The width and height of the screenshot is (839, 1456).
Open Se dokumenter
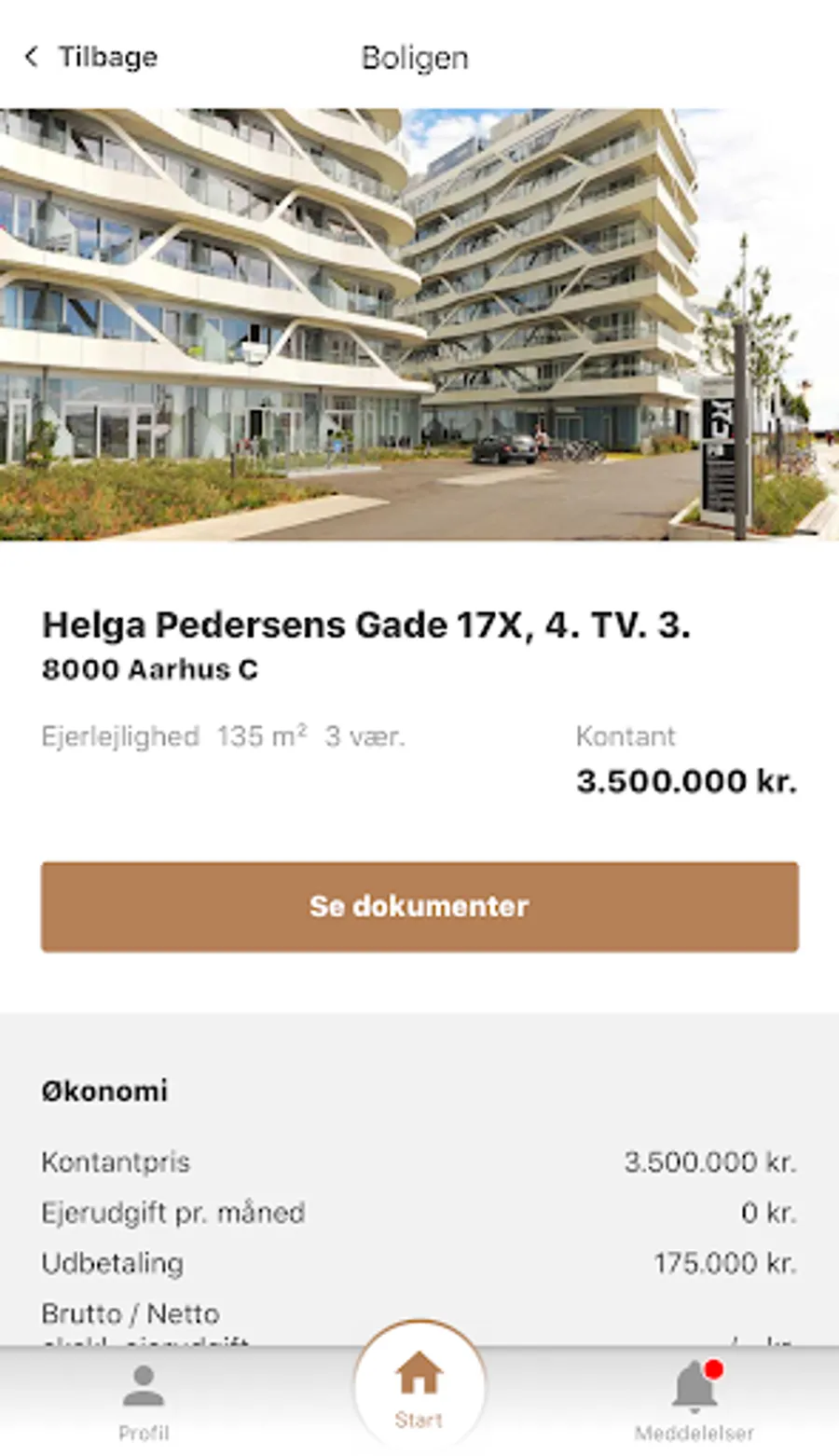[x=419, y=906]
